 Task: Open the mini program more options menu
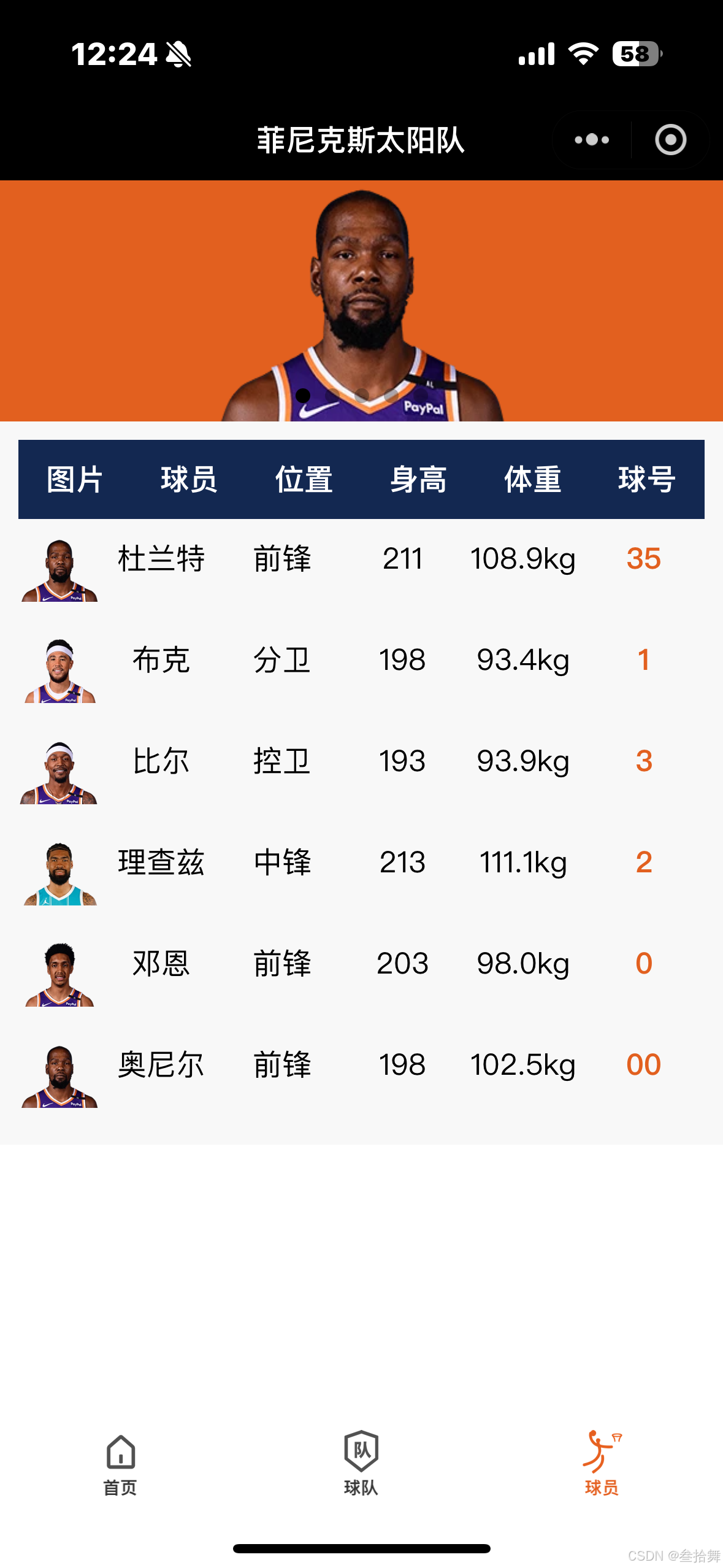[x=592, y=140]
